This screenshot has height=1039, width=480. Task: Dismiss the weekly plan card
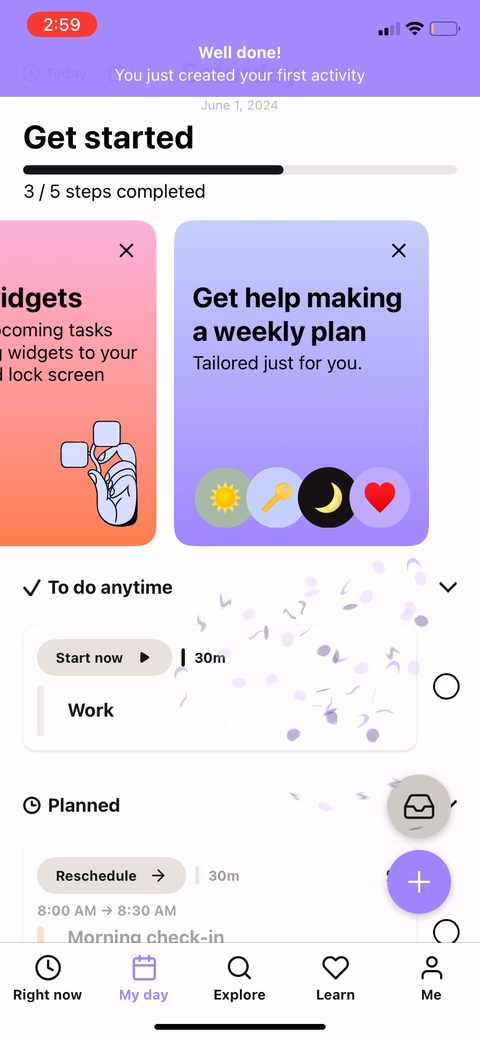point(398,250)
